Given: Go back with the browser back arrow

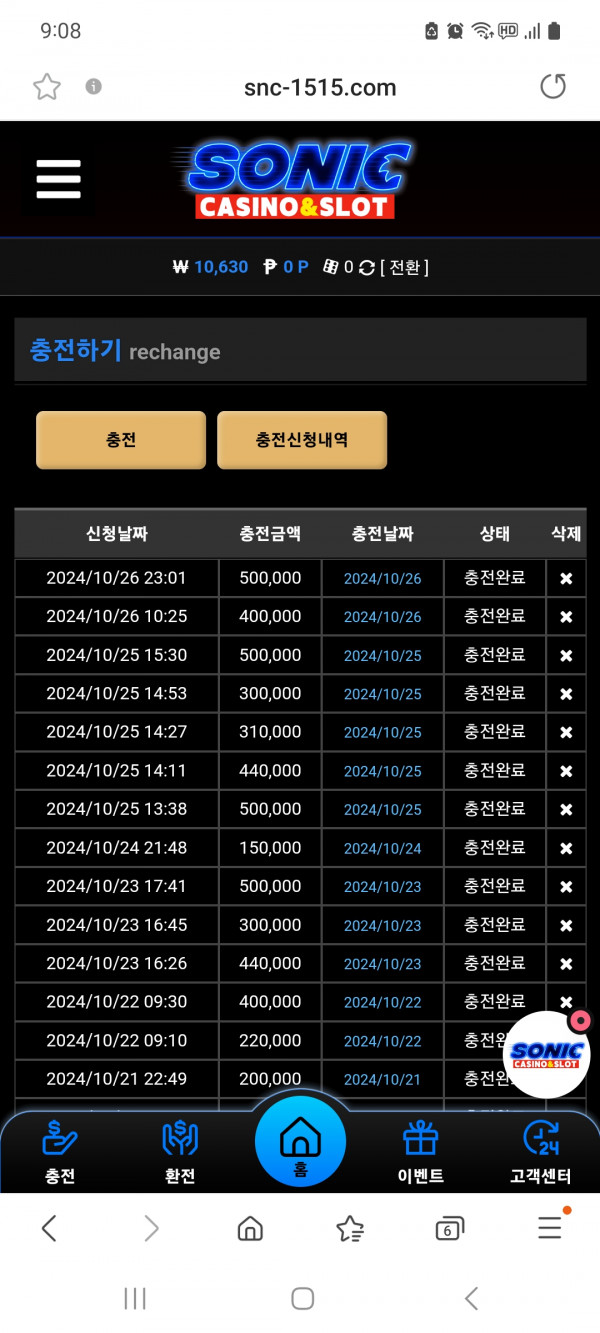Looking at the screenshot, I should pyautogui.click(x=49, y=1228).
